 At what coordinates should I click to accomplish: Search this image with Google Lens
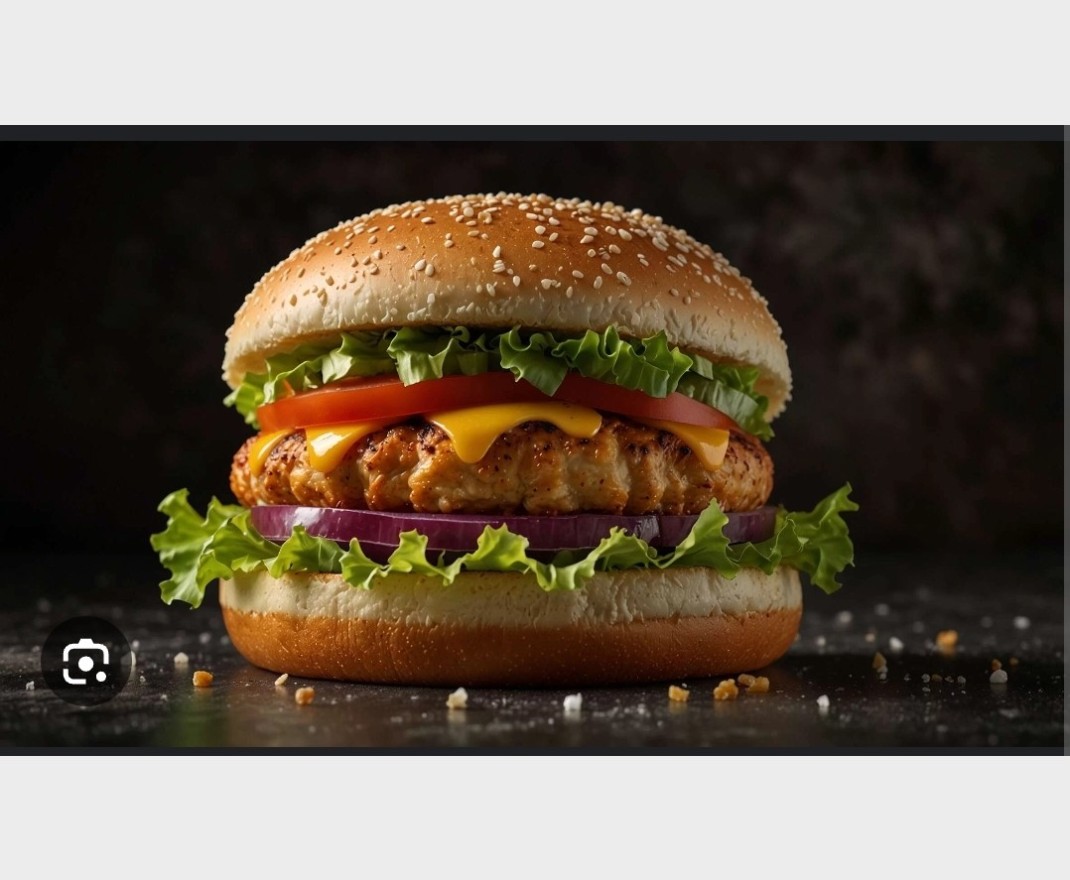[x=86, y=661]
